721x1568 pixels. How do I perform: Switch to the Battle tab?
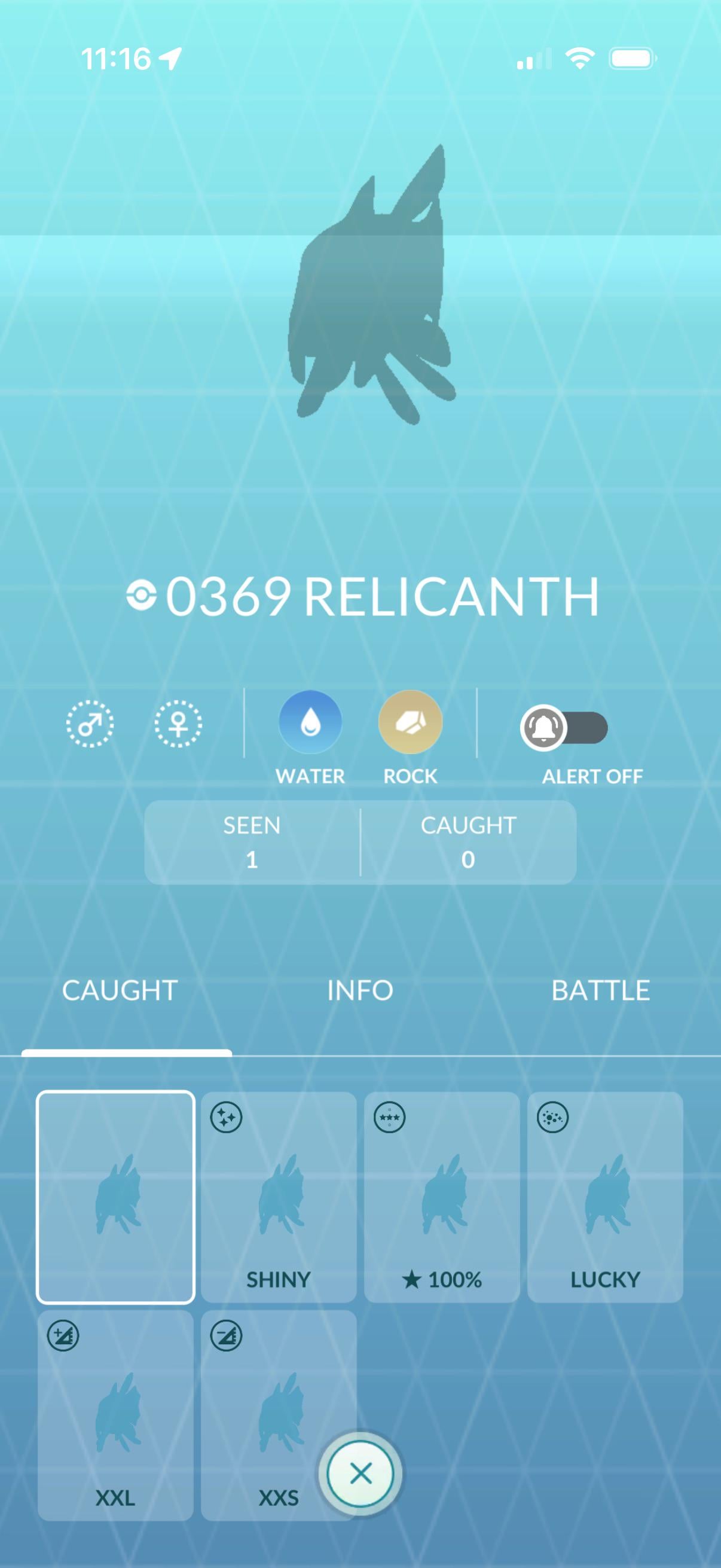(x=600, y=990)
